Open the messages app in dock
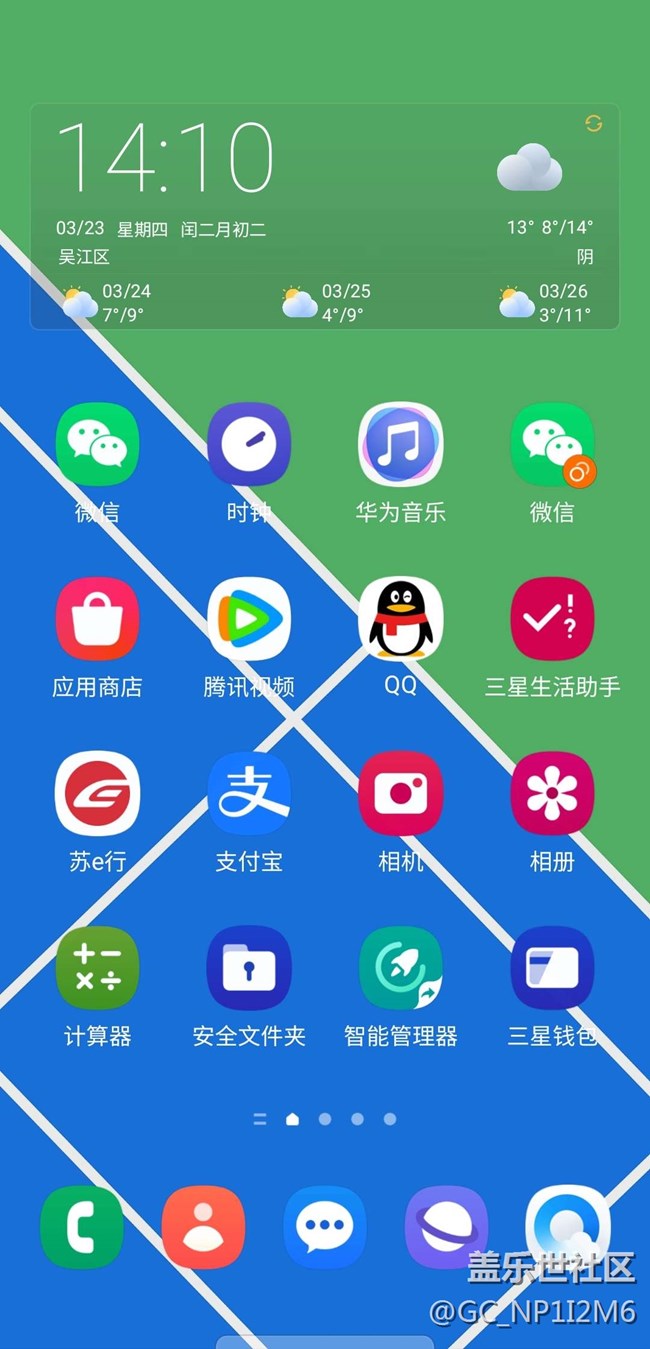 325,1227
